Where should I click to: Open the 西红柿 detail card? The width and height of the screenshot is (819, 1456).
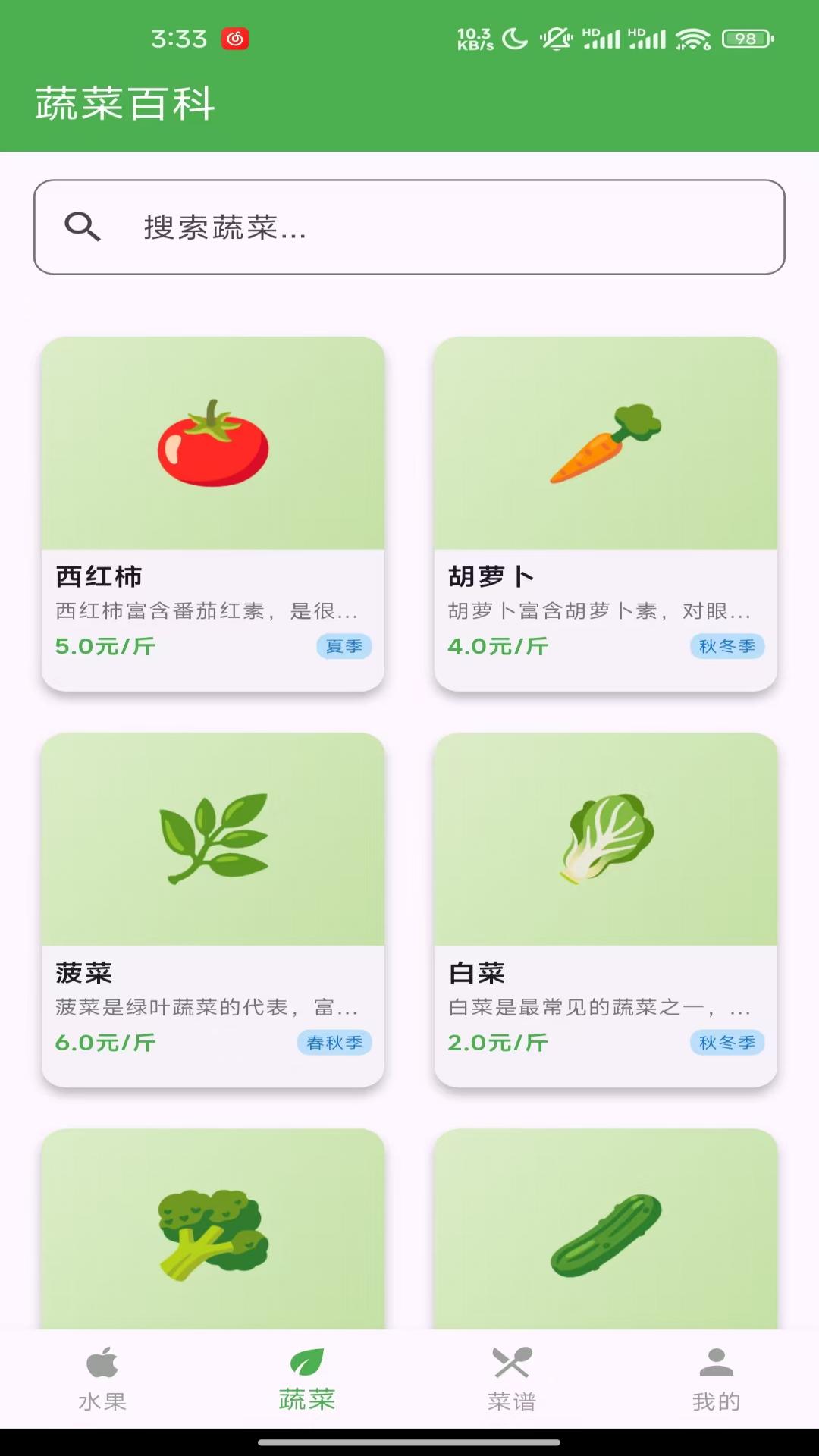[213, 512]
